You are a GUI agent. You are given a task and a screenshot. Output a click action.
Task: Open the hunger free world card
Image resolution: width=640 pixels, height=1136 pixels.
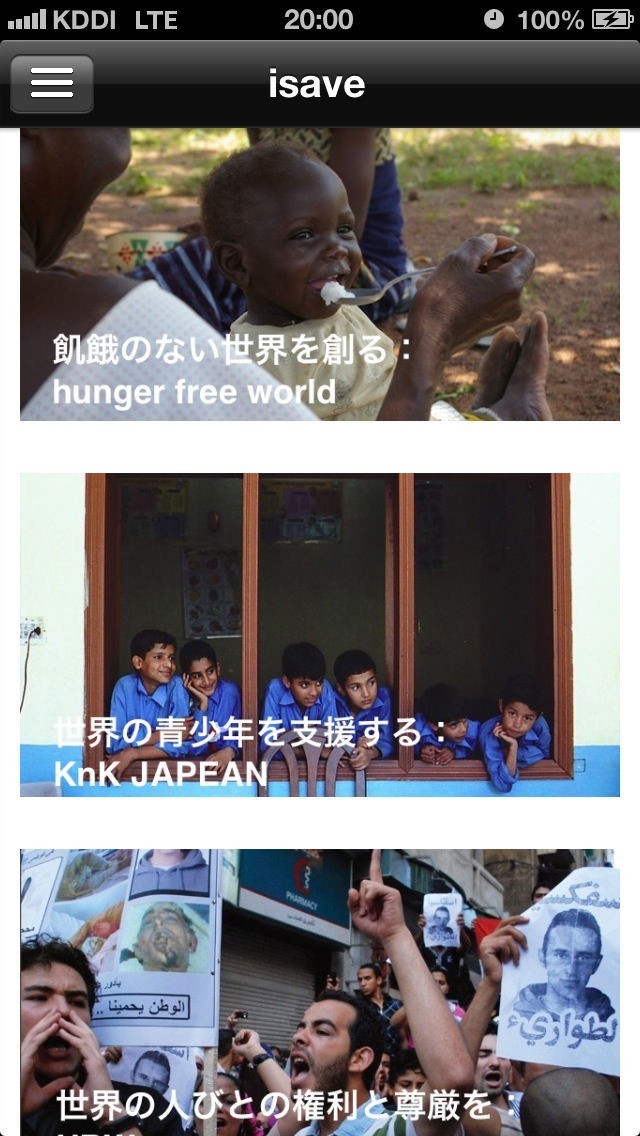coord(320,275)
